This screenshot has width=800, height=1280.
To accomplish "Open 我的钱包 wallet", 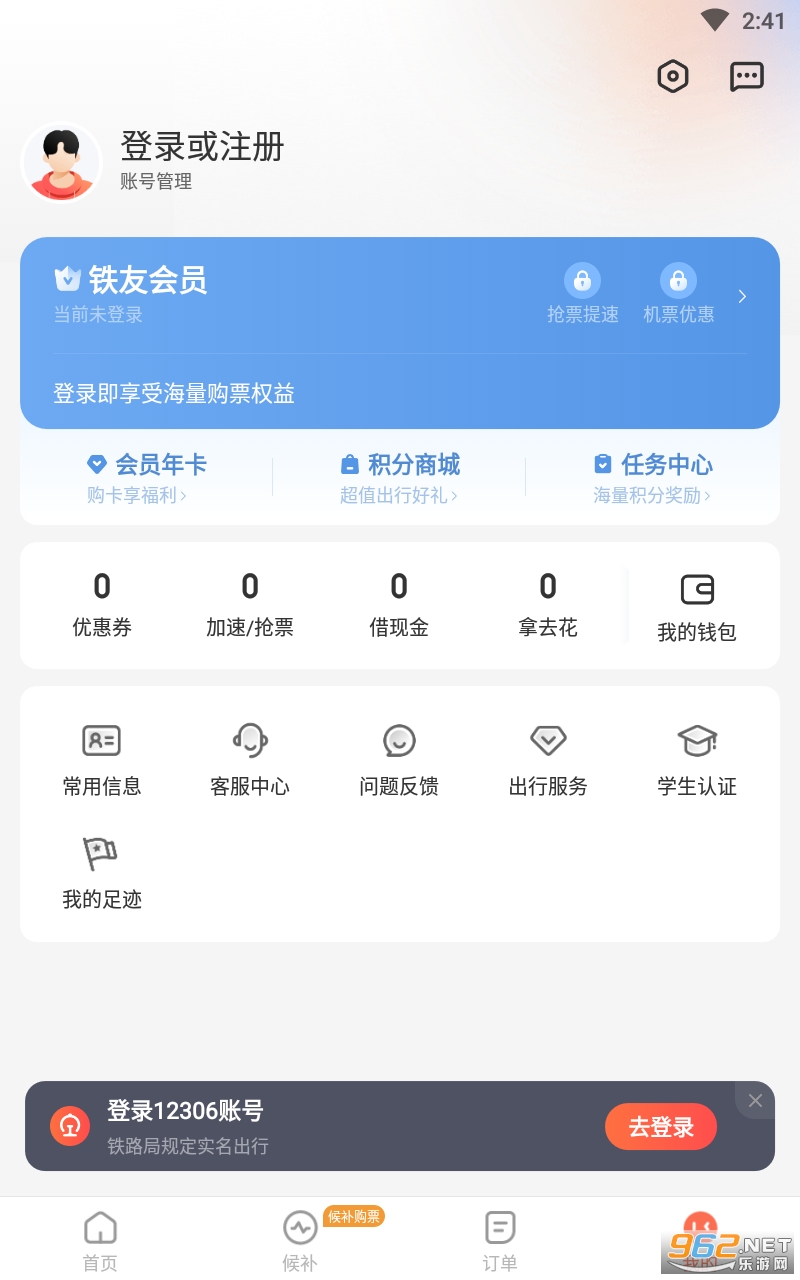I will click(697, 606).
